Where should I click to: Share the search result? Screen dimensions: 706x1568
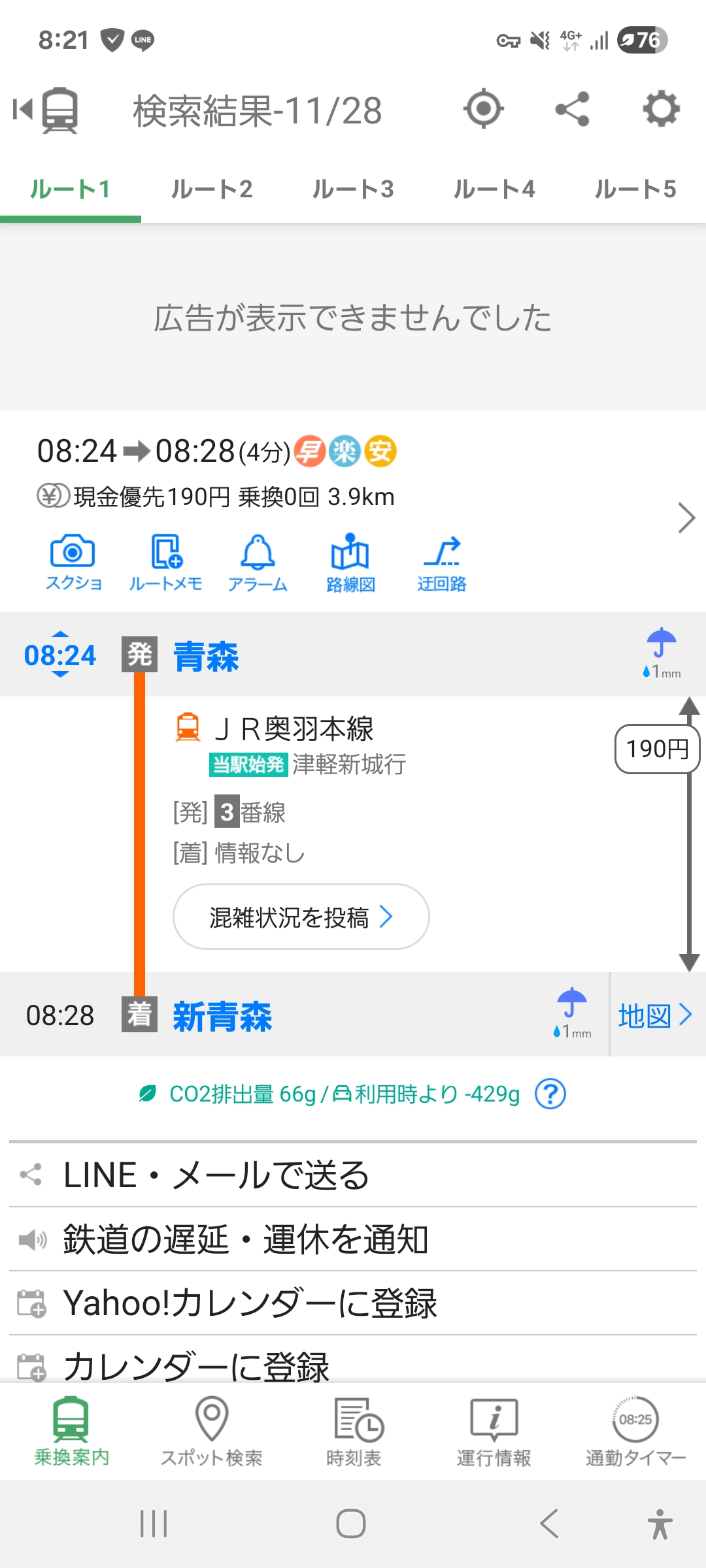572,109
